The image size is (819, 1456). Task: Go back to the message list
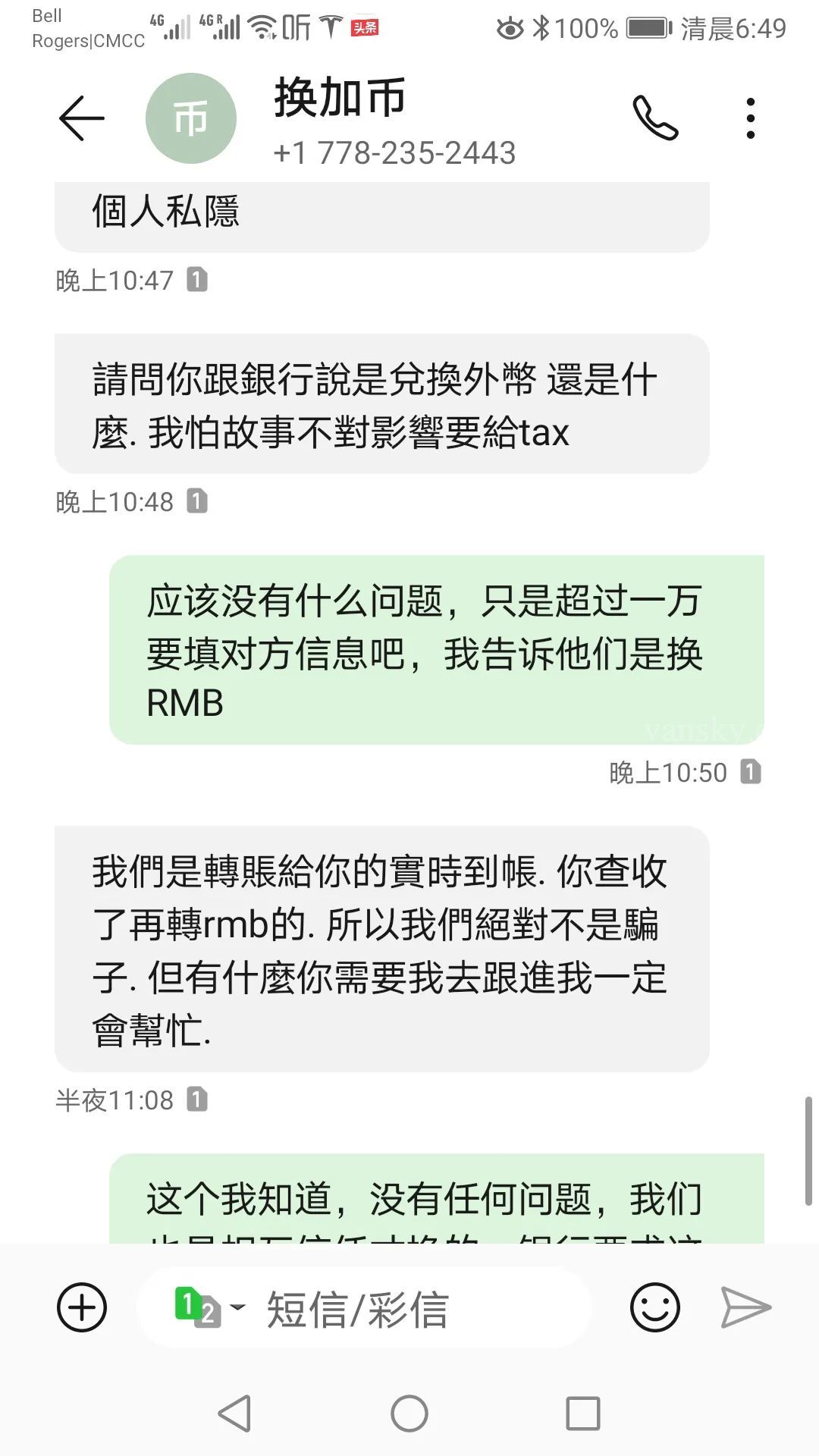pos(81,118)
